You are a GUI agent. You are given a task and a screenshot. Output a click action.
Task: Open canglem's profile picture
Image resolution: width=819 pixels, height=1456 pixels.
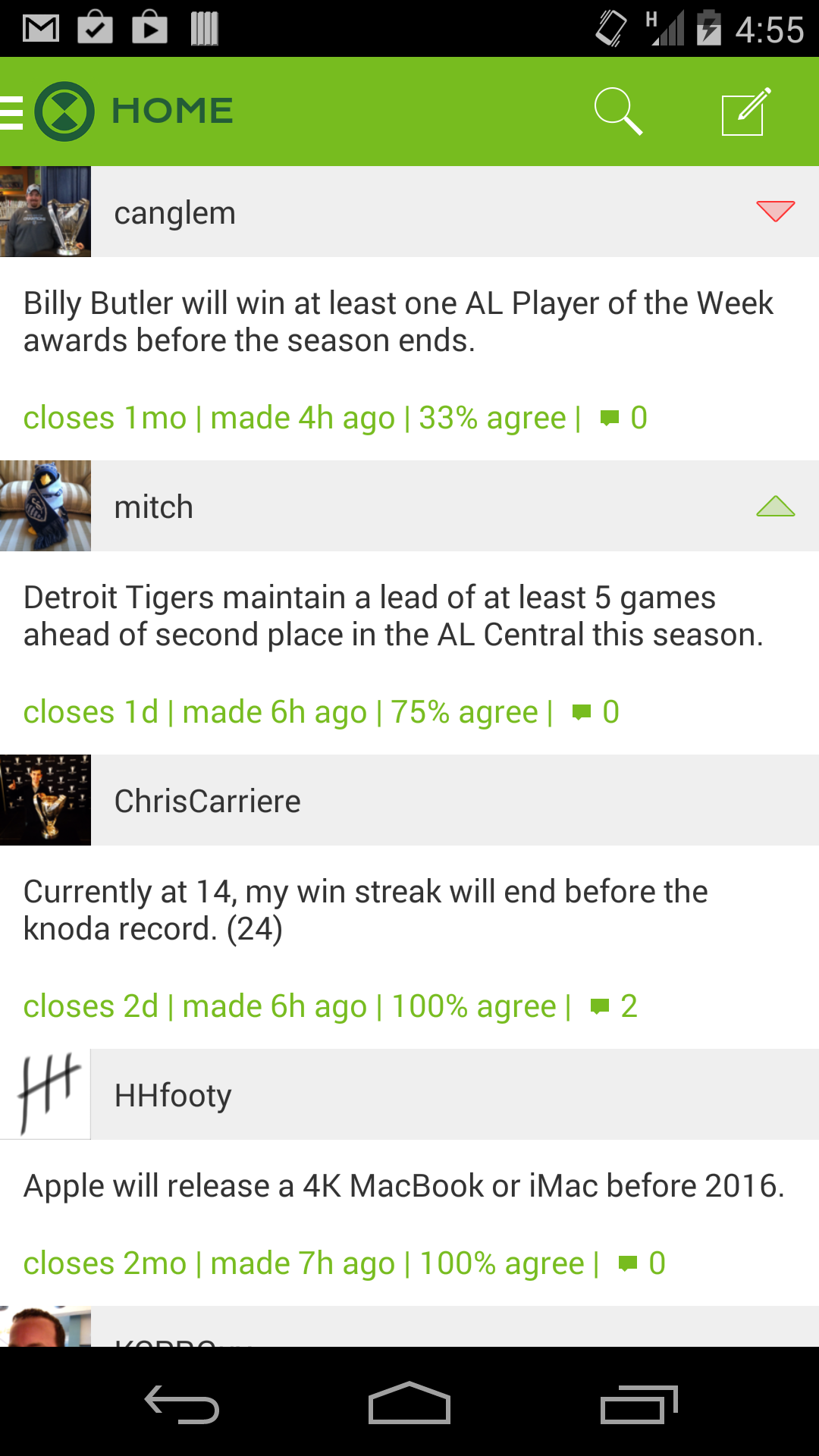coord(45,212)
